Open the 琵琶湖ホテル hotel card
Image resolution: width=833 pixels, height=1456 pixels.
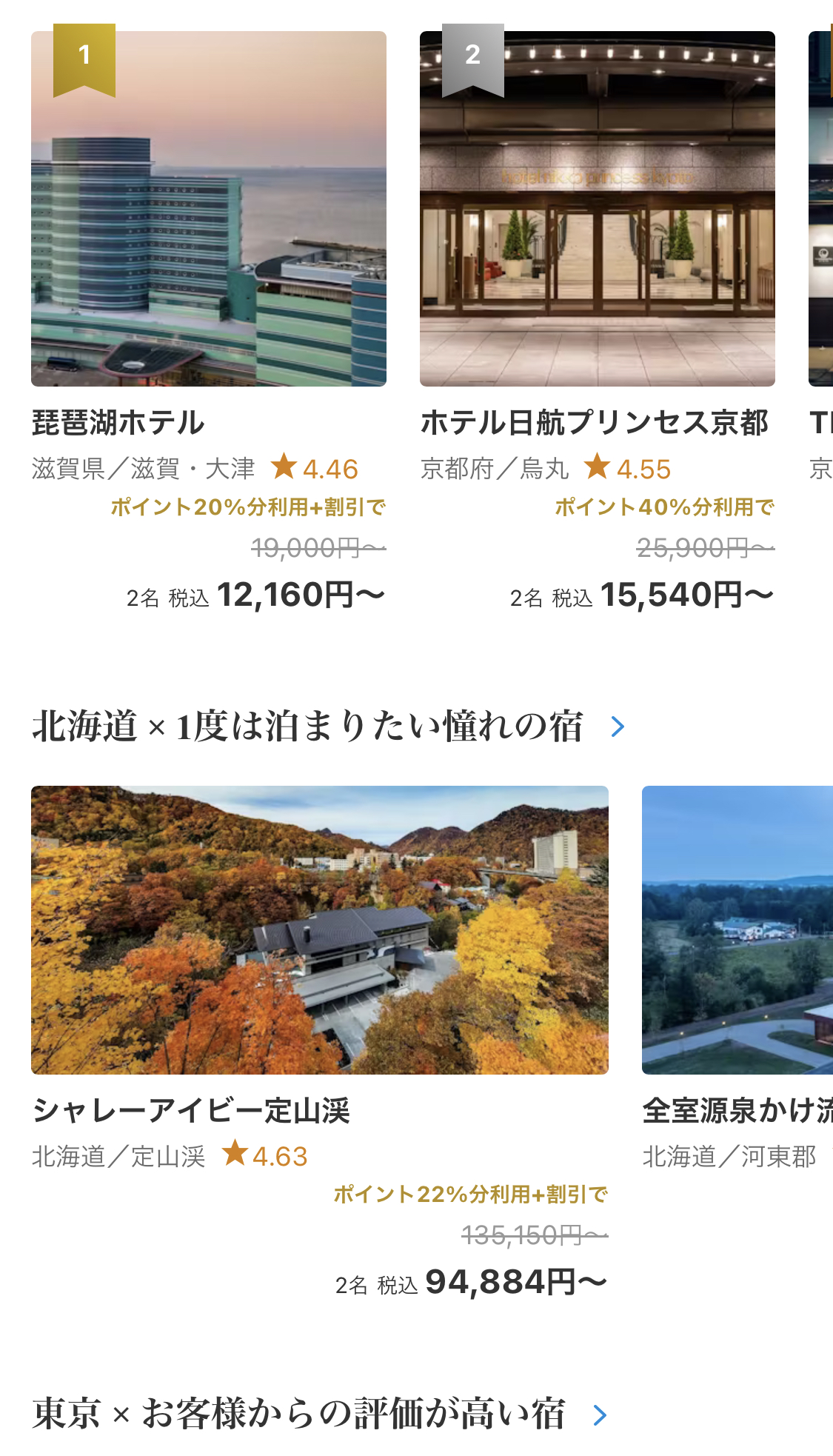[x=208, y=209]
